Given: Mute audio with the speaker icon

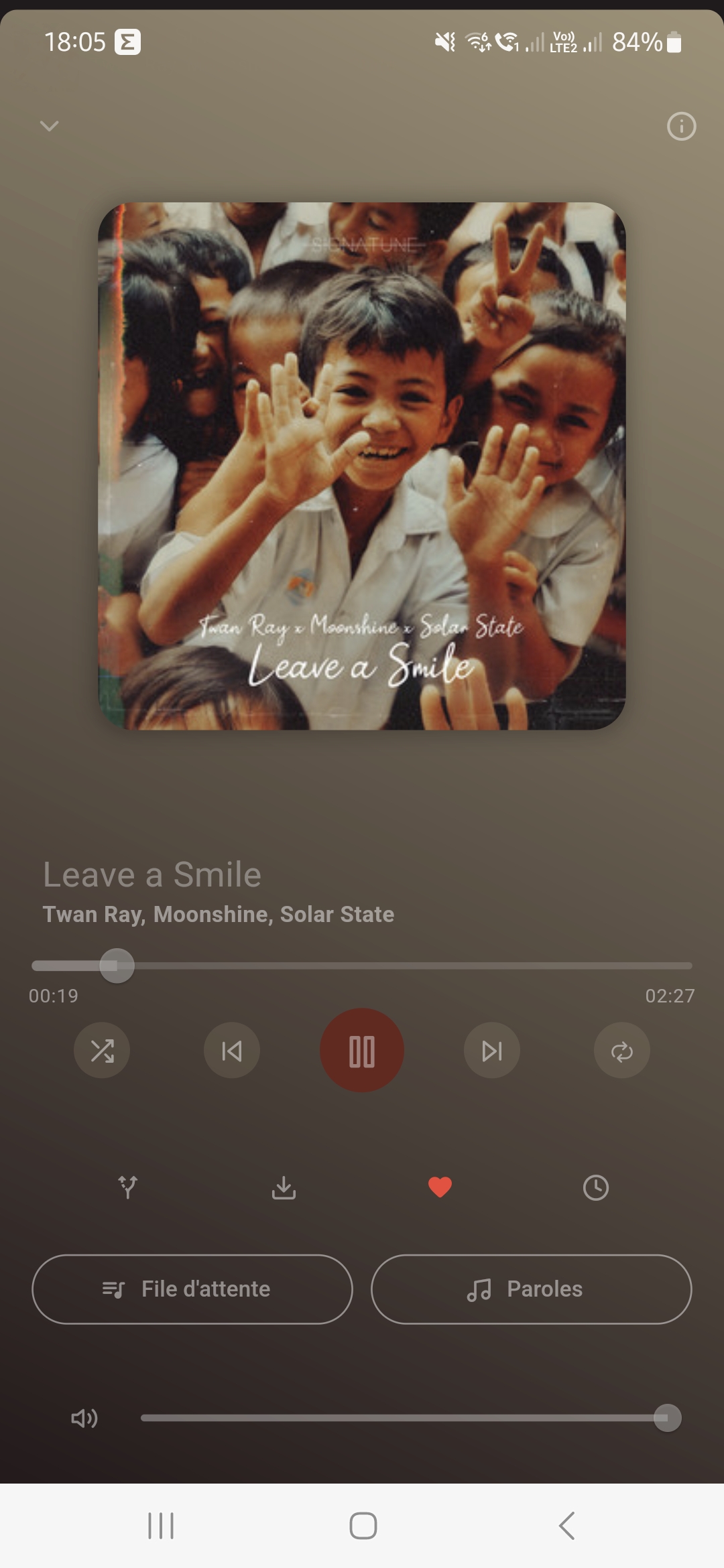Looking at the screenshot, I should (84, 1418).
